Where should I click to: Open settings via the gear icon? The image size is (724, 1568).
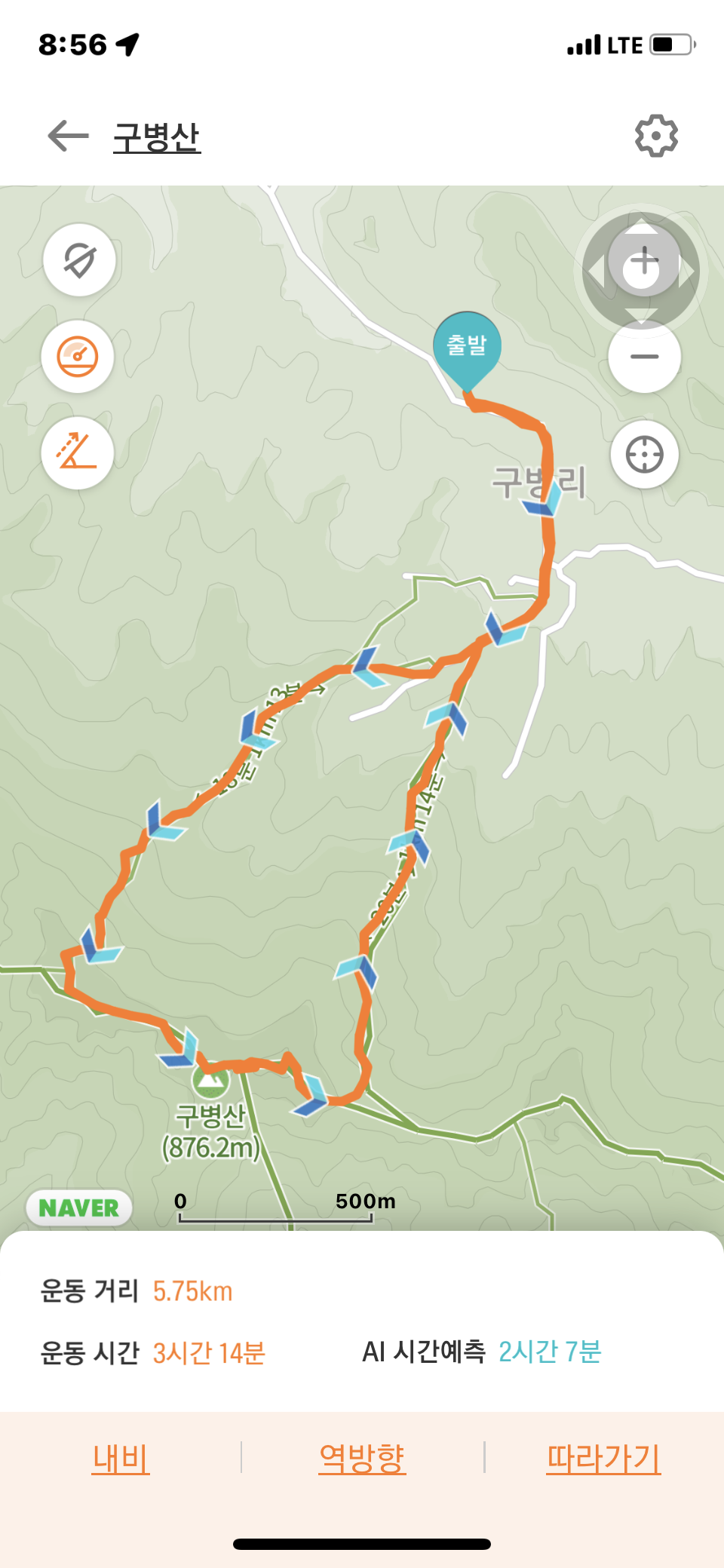[x=656, y=137]
